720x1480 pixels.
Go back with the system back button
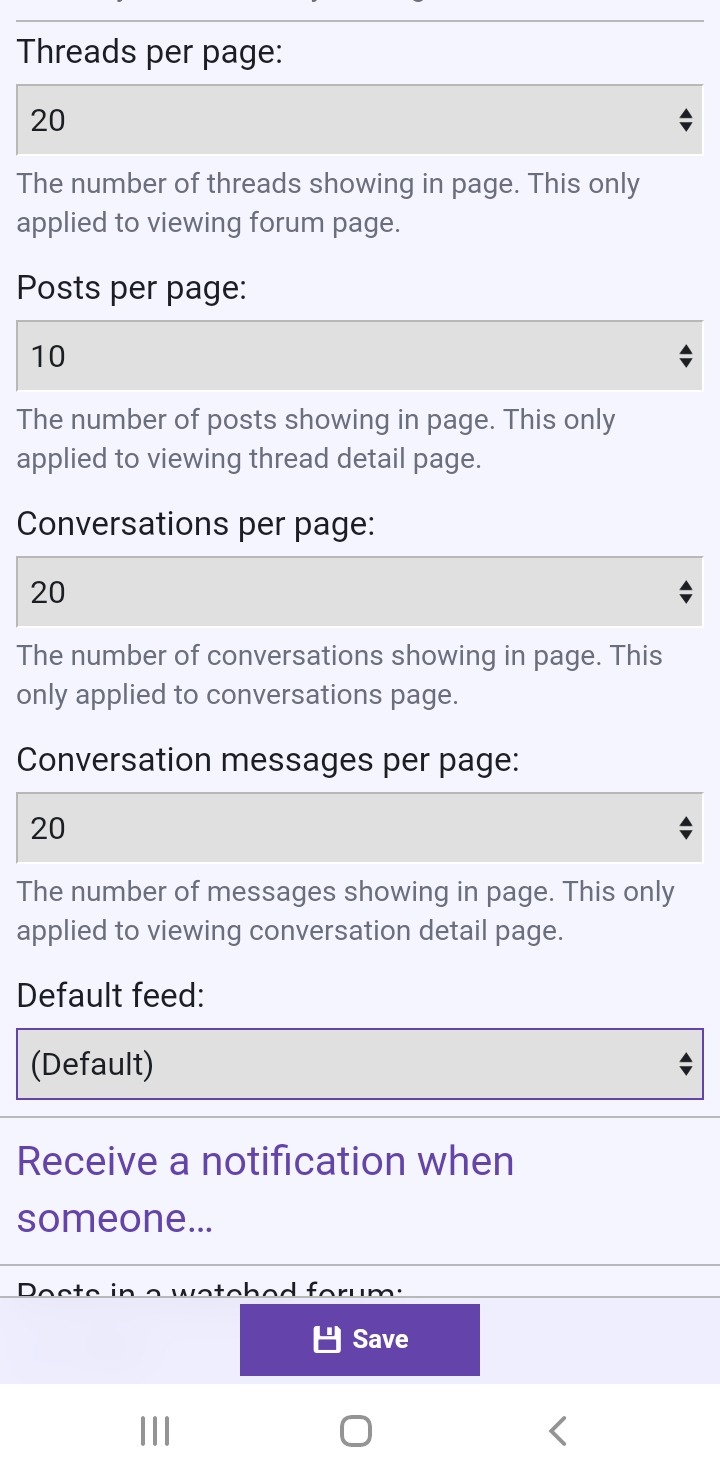(x=558, y=1431)
